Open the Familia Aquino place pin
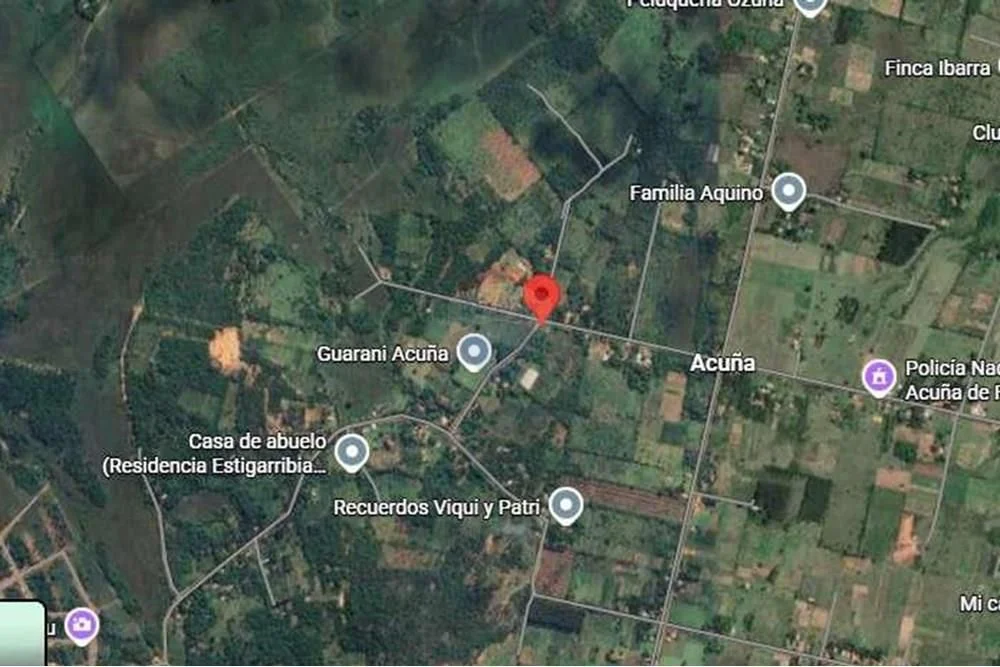The height and width of the screenshot is (667, 1000). [789, 191]
